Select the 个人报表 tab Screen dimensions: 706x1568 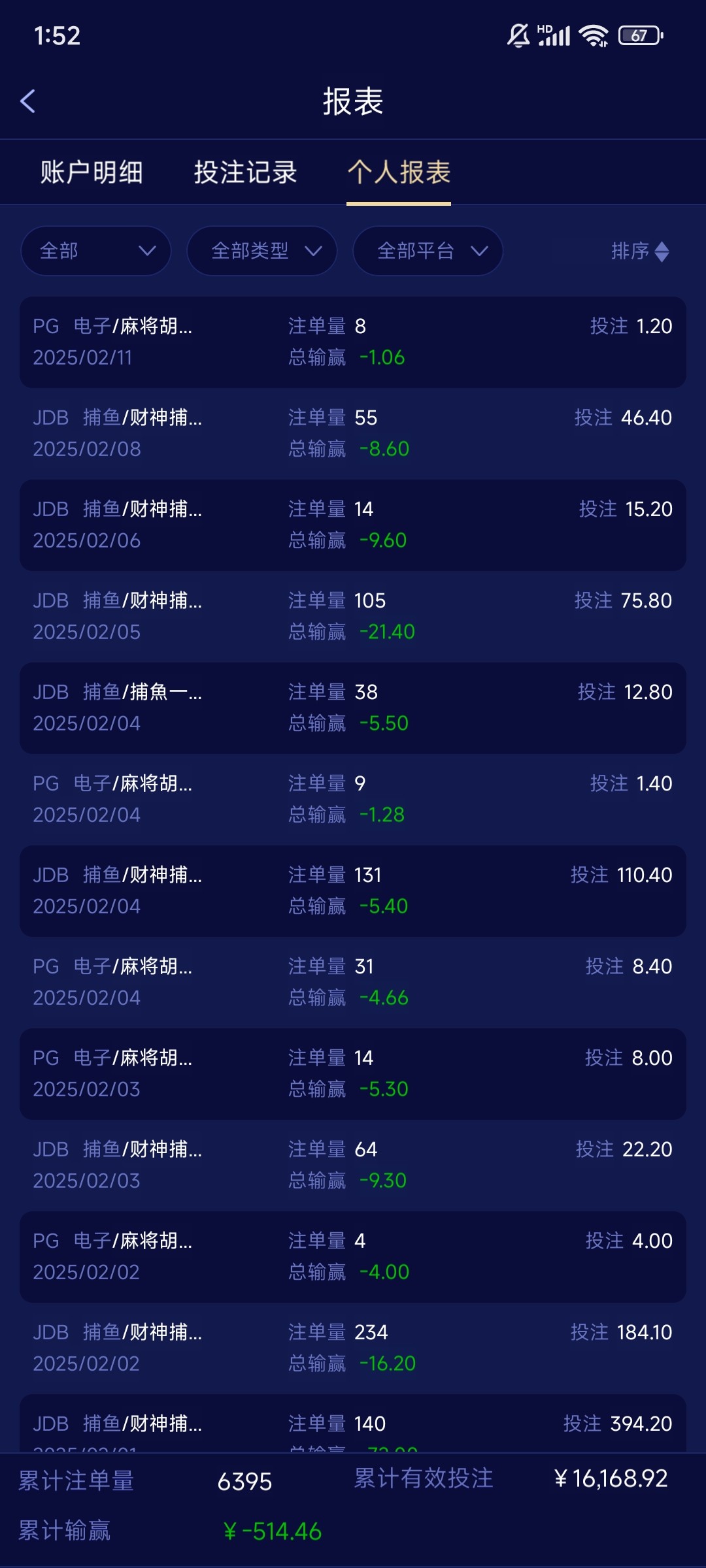(399, 172)
